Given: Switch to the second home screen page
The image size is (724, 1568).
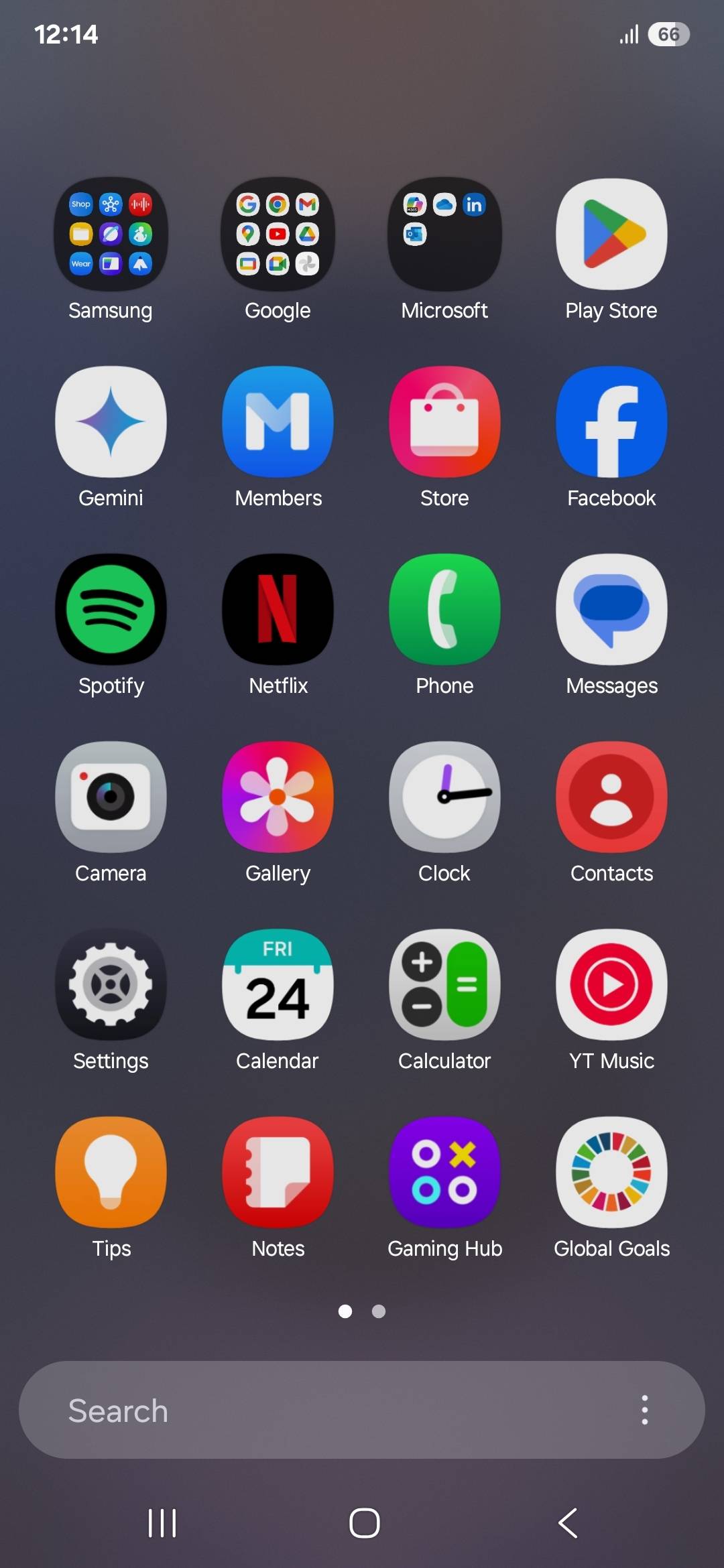Looking at the screenshot, I should pyautogui.click(x=379, y=1311).
